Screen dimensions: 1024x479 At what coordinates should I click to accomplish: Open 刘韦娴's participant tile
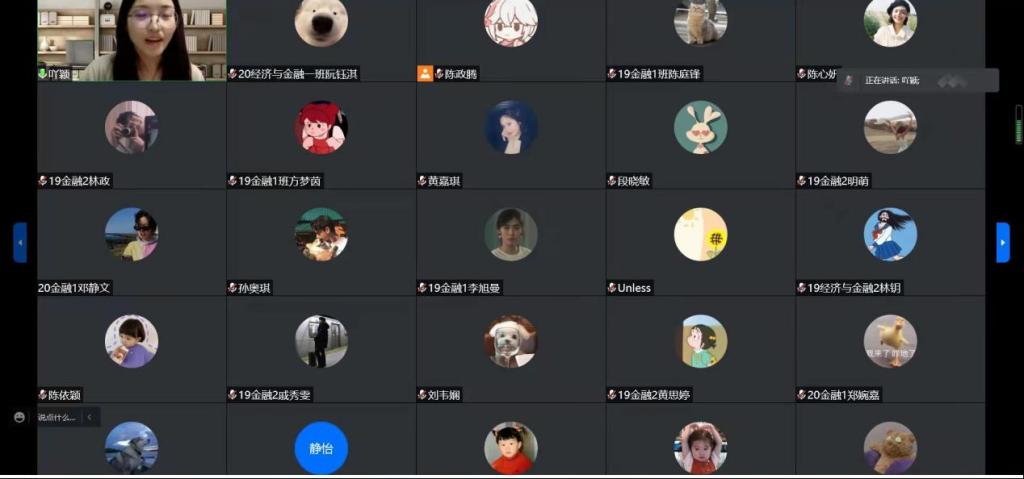pyautogui.click(x=510, y=349)
